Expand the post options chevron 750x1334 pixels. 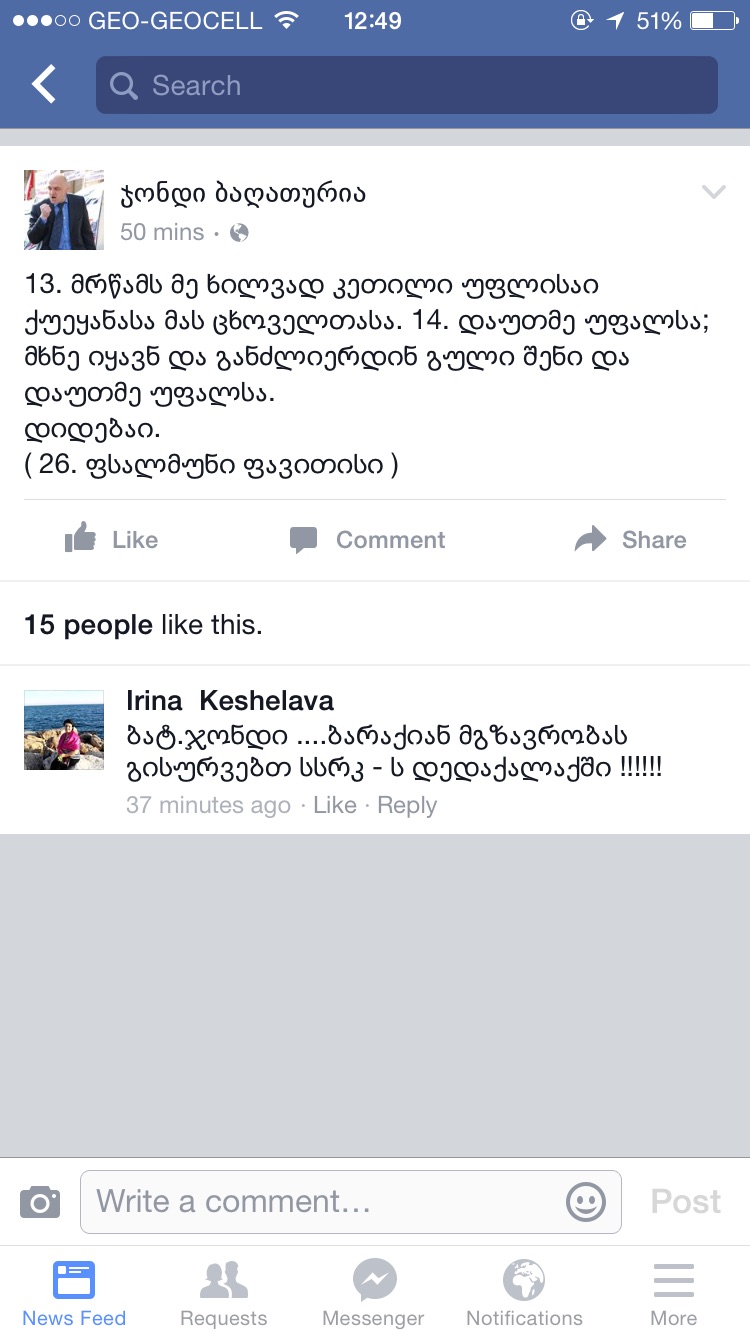pyautogui.click(x=713, y=193)
